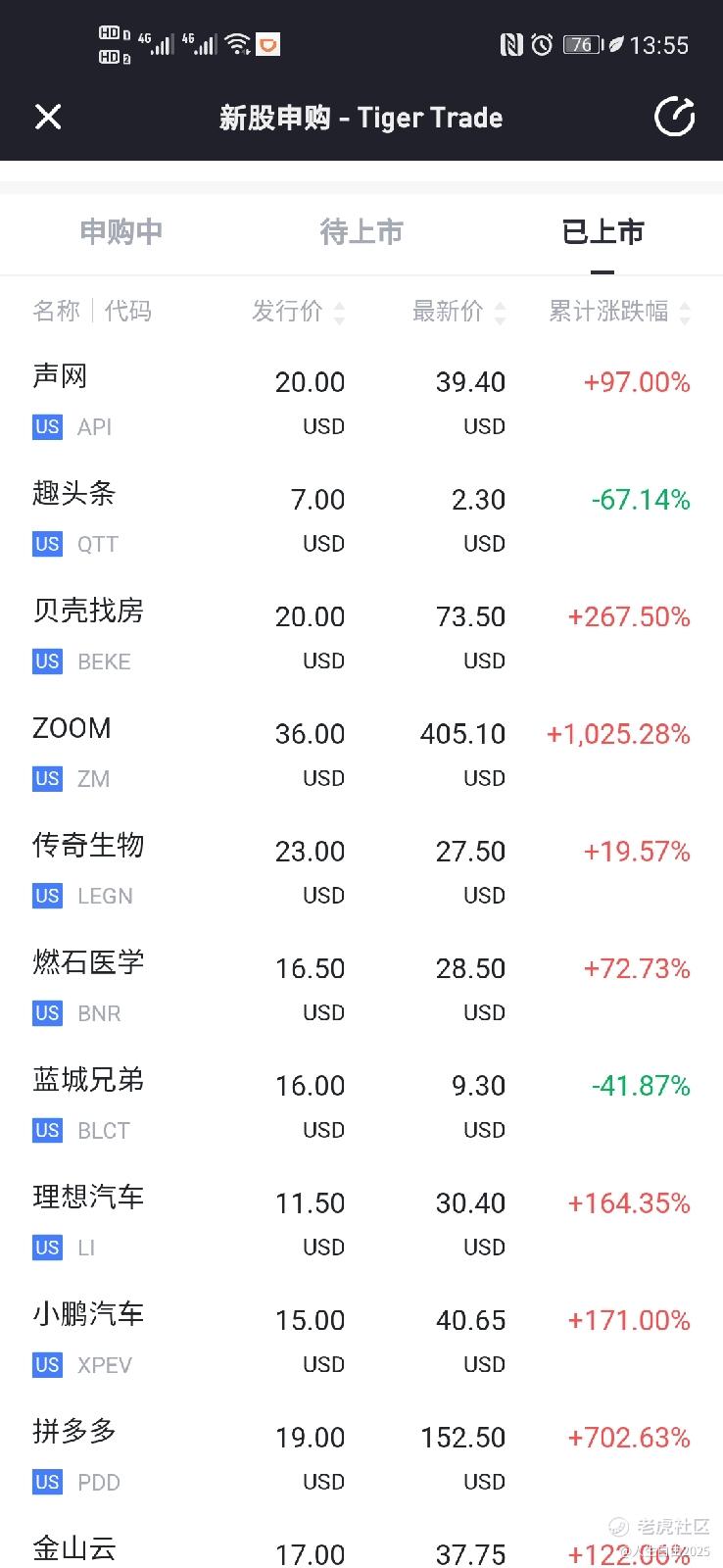View 贝壳找房 BEKE stock details
Viewport: 723px width, 1568px height.
click(x=361, y=637)
